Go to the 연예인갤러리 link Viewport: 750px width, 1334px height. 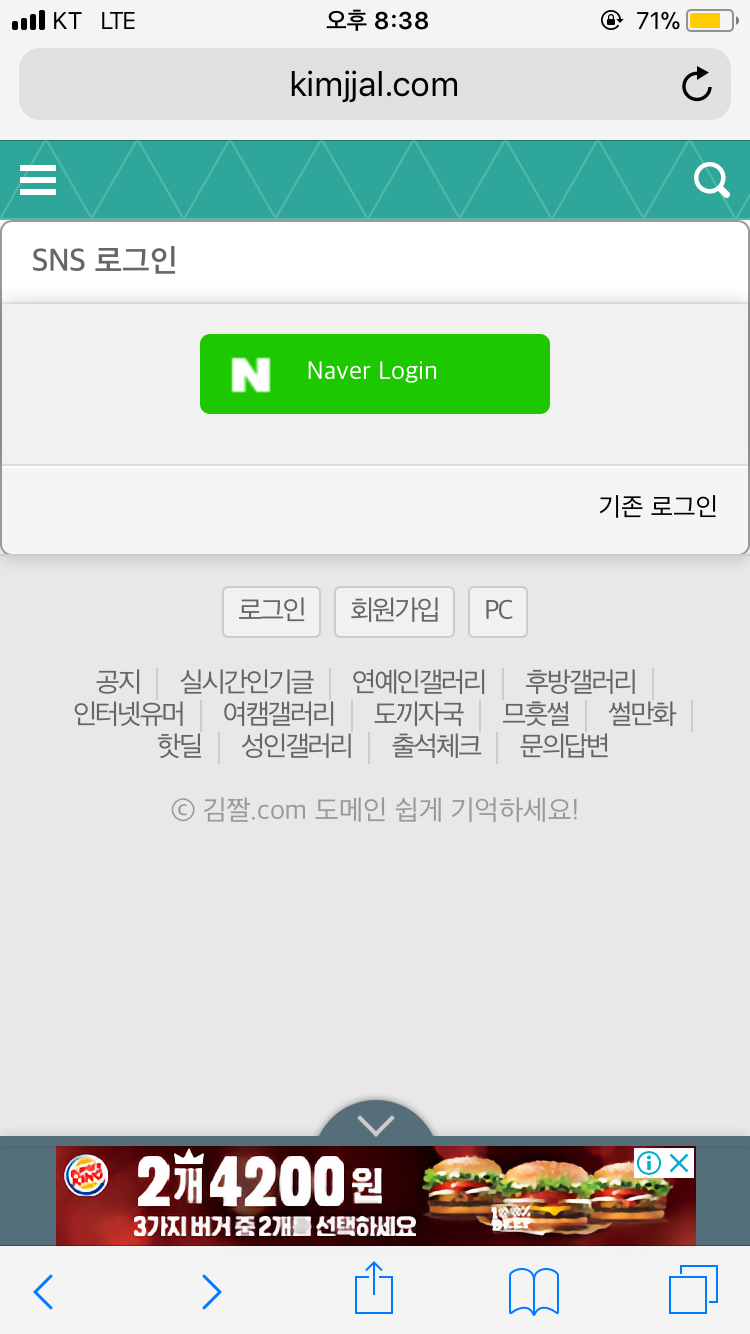click(x=418, y=683)
